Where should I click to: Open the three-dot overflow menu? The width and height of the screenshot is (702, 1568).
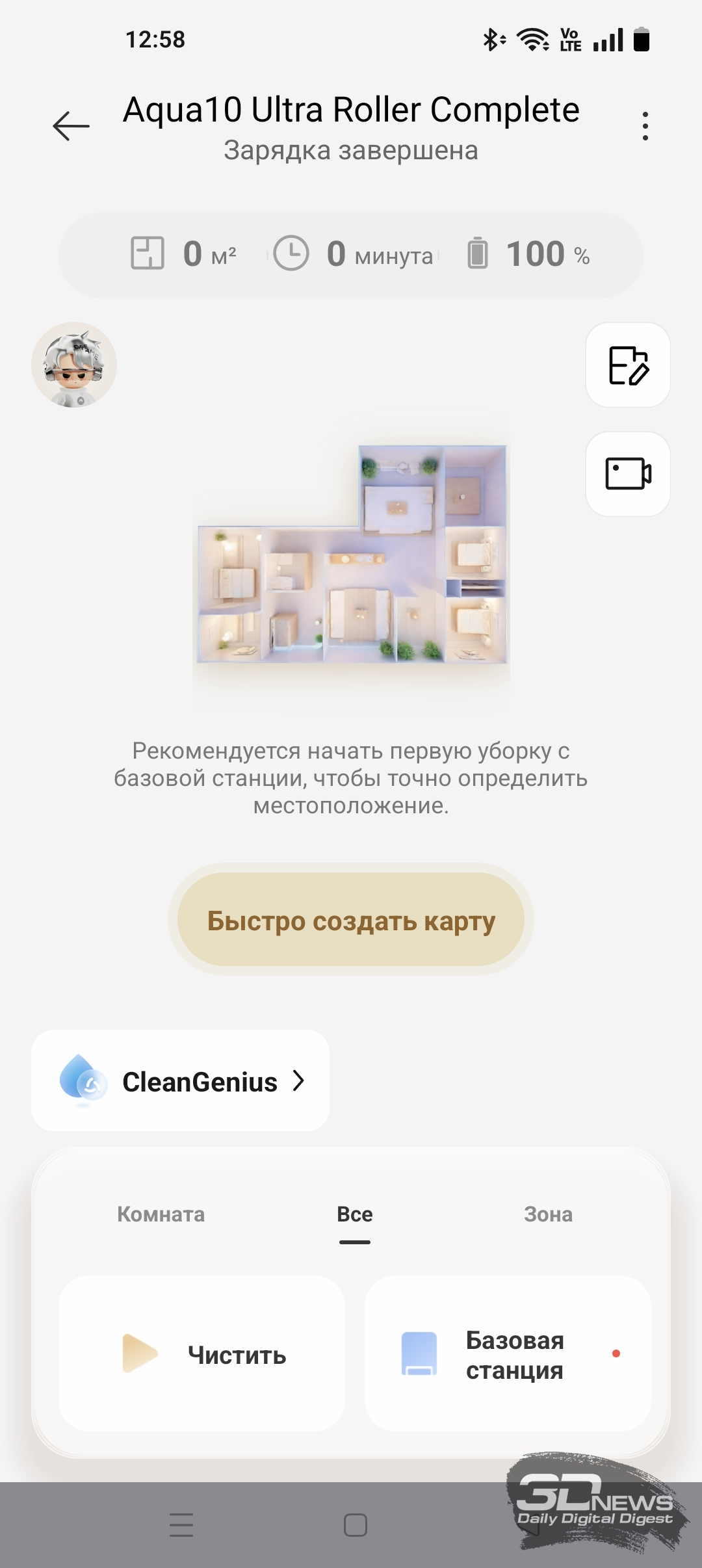645,126
